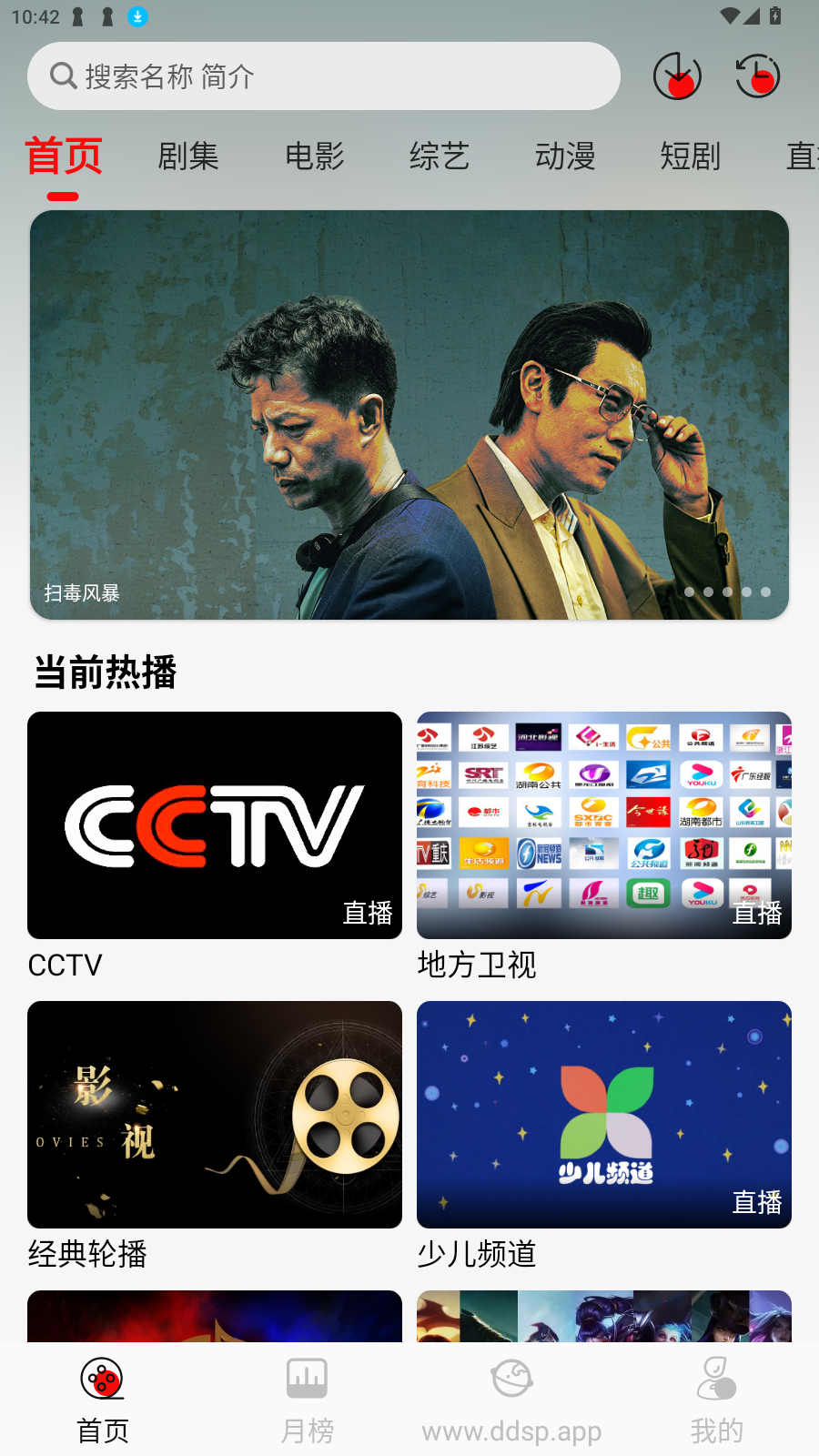Select the third carousel indicator dot
819x1456 pixels.
[727, 591]
